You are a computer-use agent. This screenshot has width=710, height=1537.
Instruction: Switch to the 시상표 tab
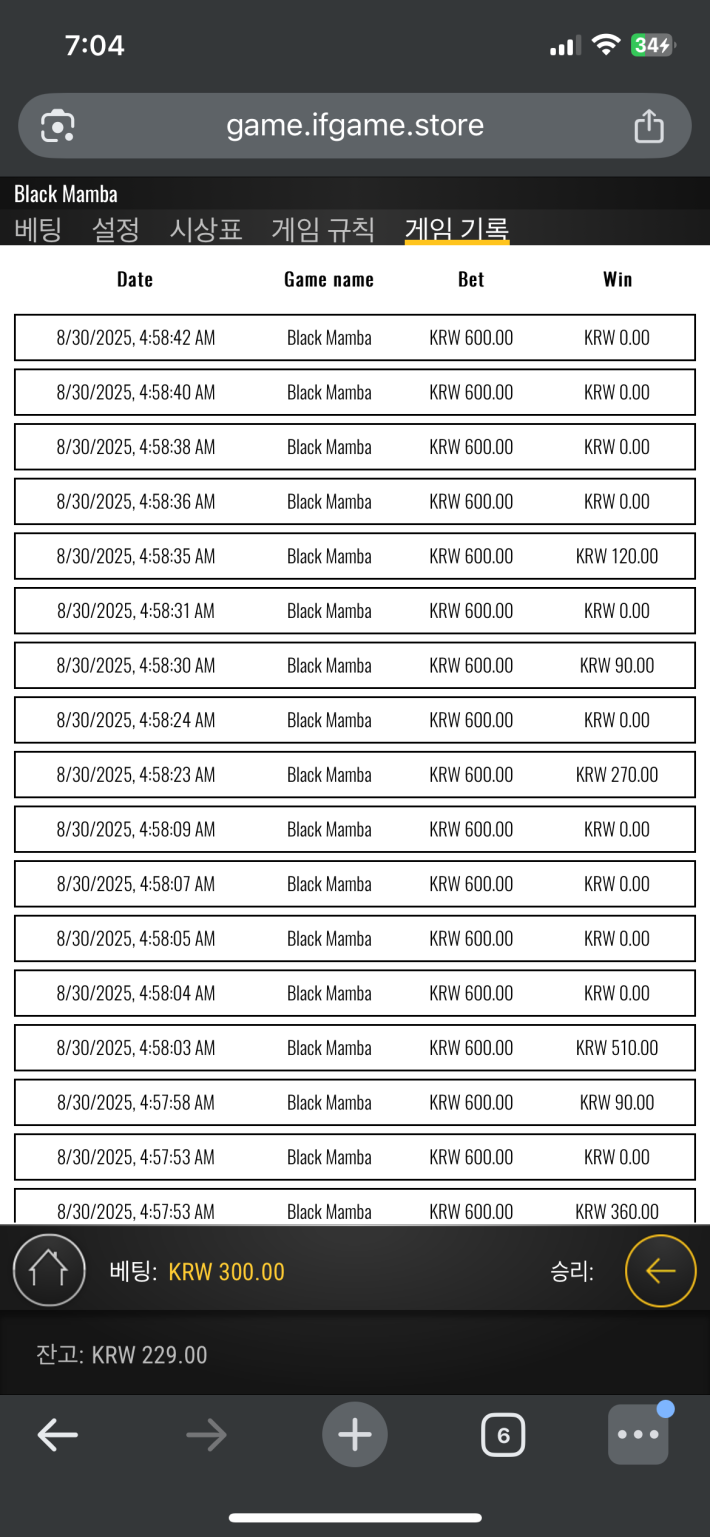click(x=206, y=229)
